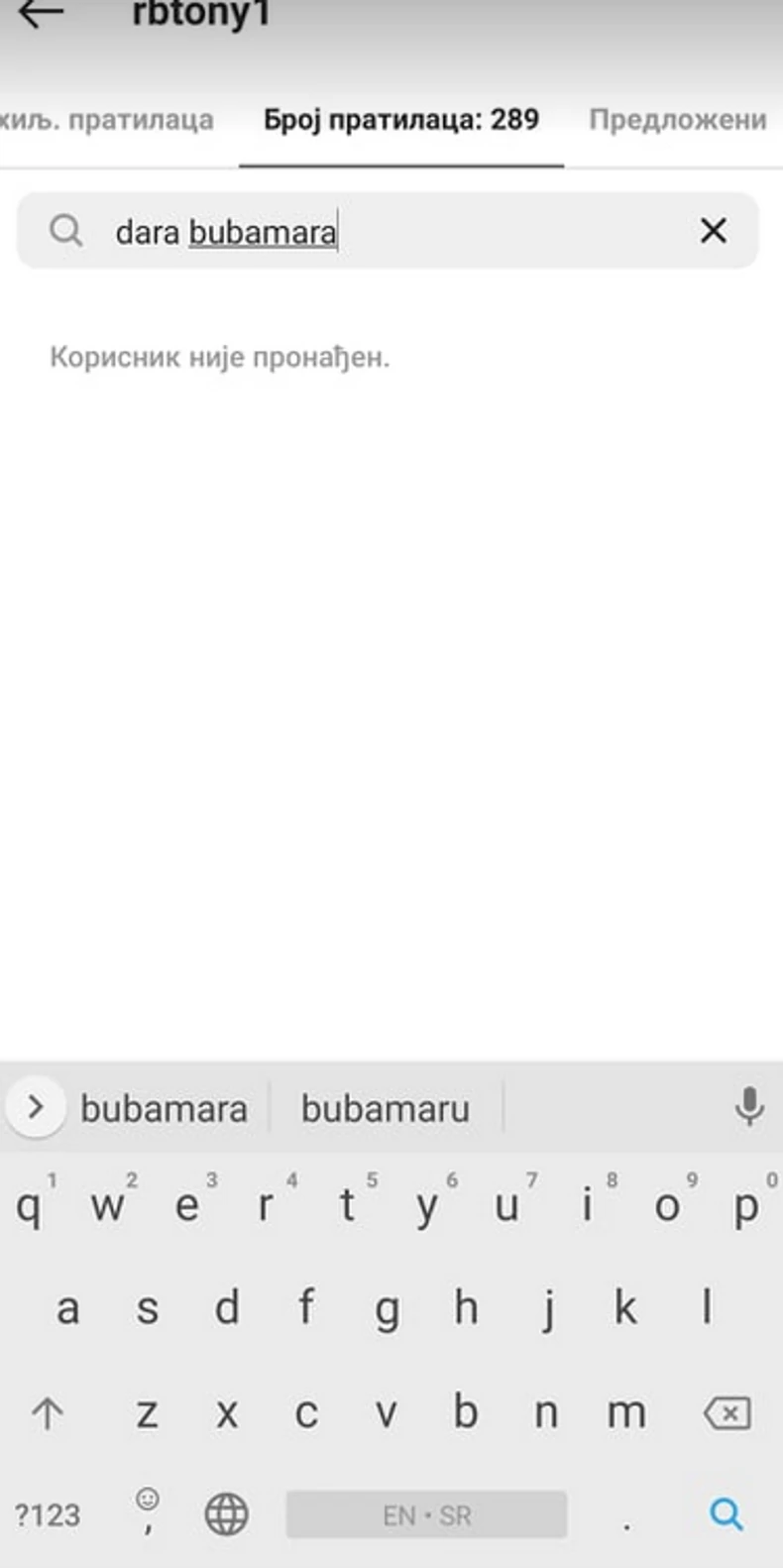The height and width of the screenshot is (1568, 783).
Task: Go back using the top arrow
Action: pos(41,14)
